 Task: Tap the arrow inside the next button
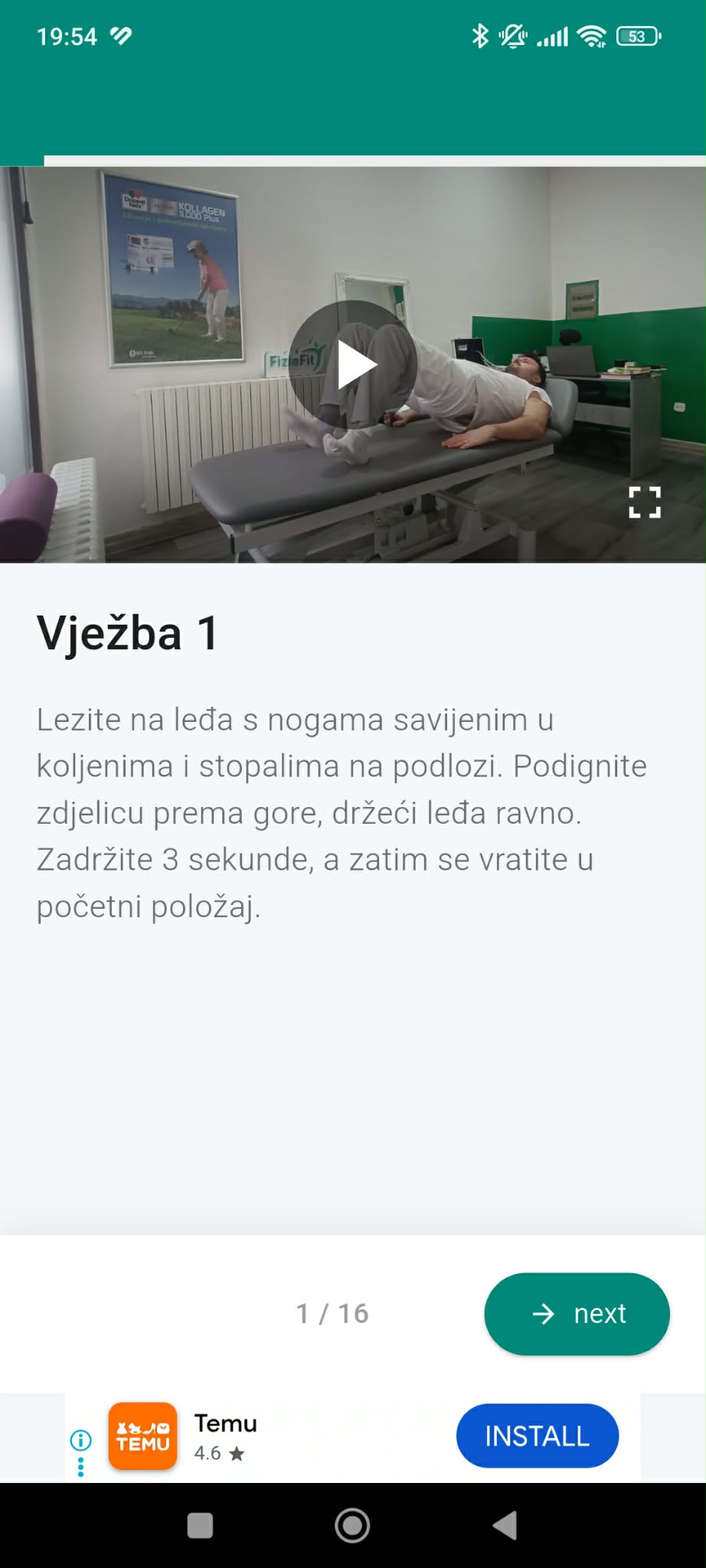click(x=543, y=1313)
